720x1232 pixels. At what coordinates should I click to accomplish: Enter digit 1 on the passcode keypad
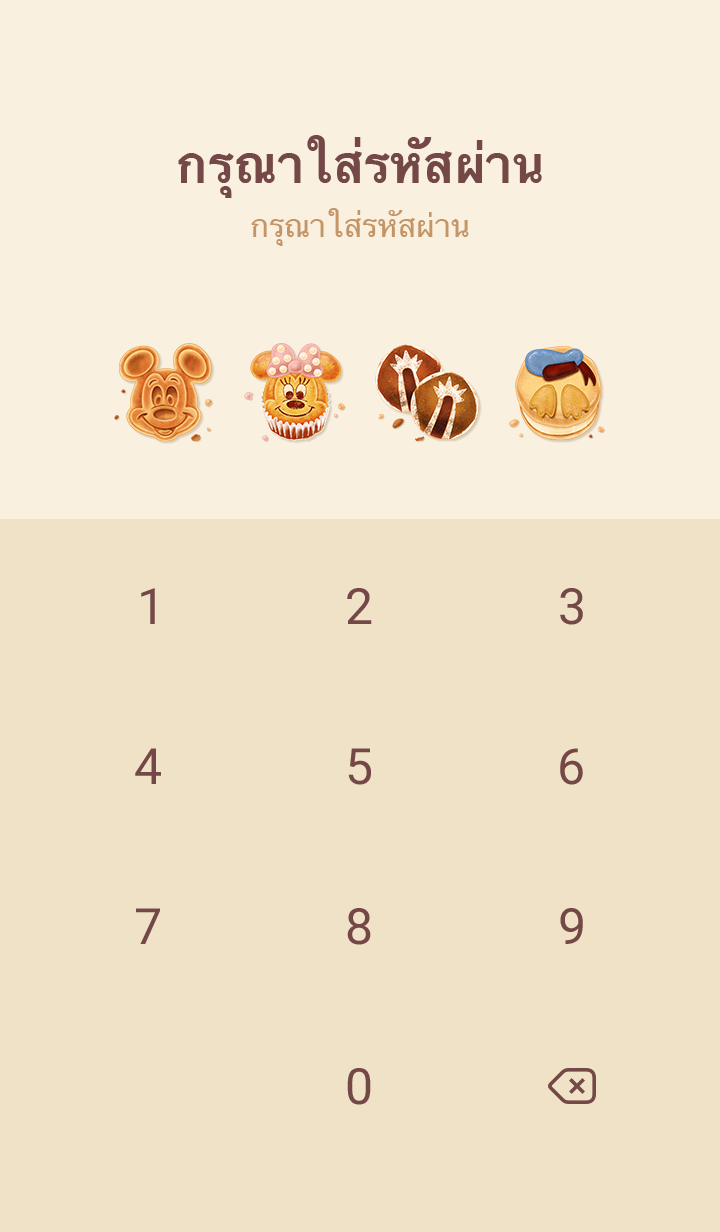pyautogui.click(x=149, y=607)
